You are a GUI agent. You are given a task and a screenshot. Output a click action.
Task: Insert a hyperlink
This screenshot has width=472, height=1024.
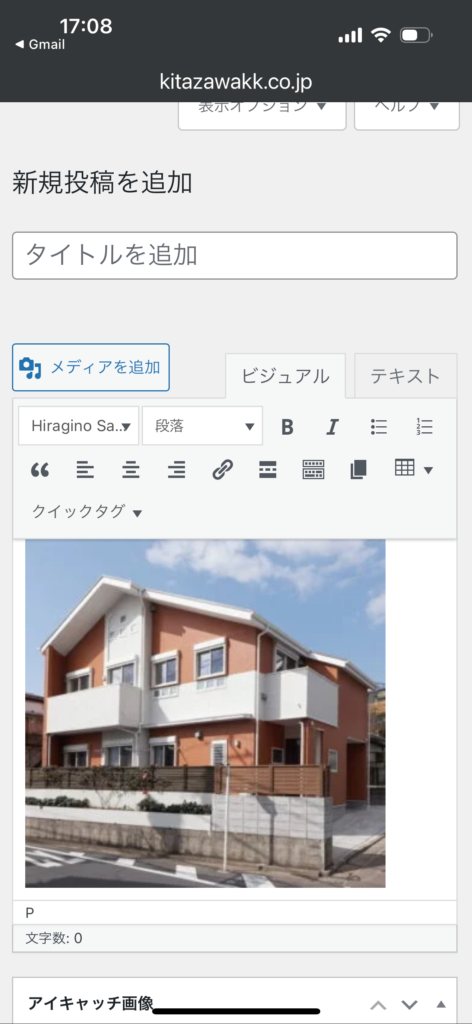coord(223,470)
